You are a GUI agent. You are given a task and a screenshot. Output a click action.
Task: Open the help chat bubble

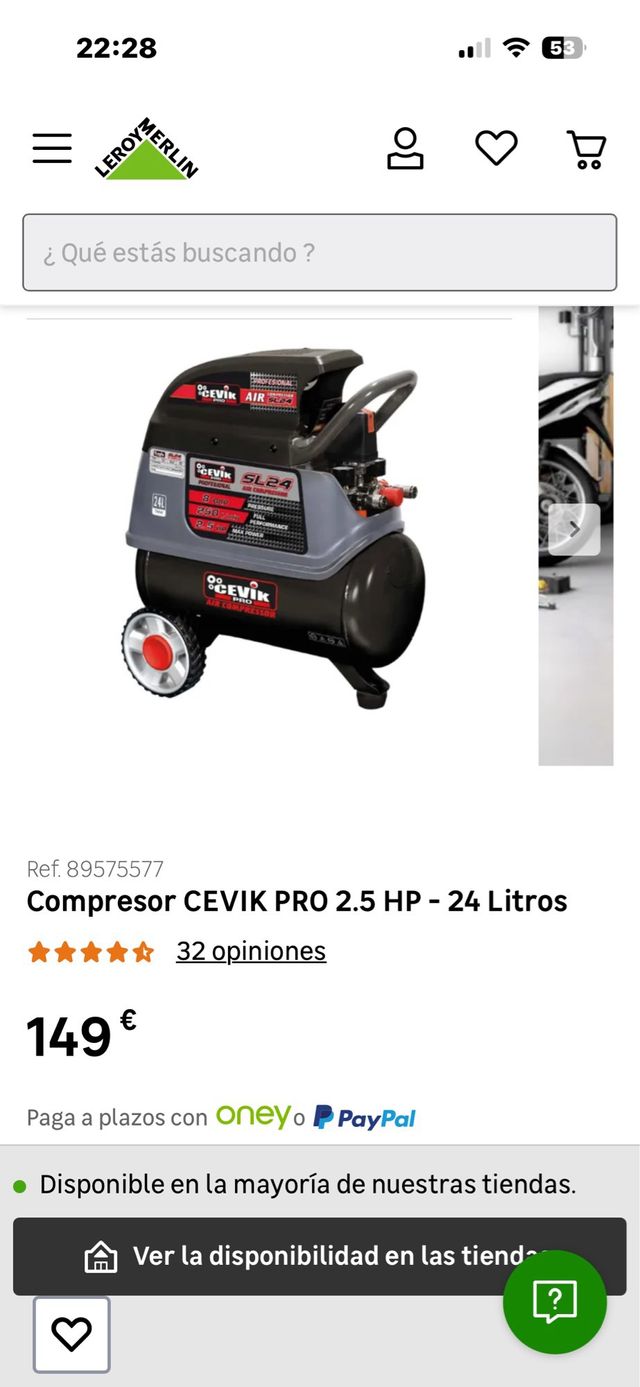click(555, 1301)
